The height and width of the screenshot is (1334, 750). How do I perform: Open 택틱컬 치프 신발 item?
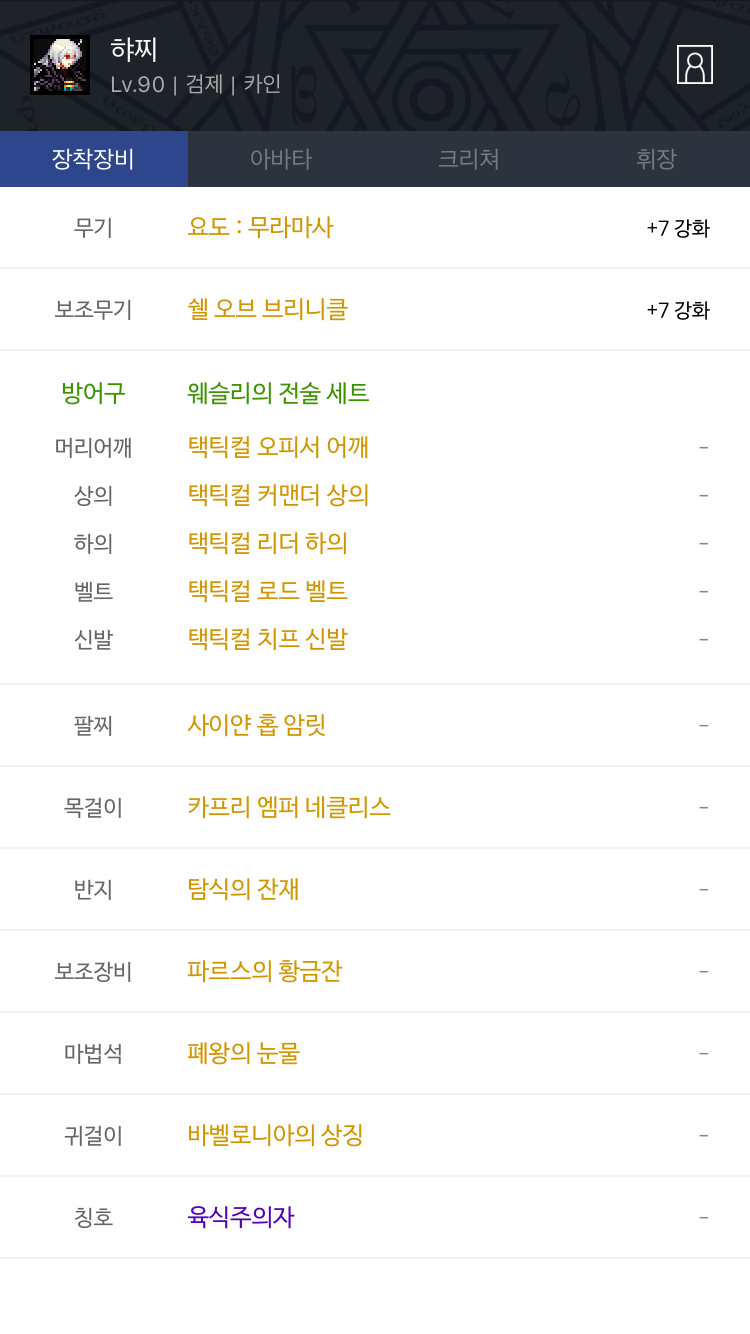click(x=267, y=639)
